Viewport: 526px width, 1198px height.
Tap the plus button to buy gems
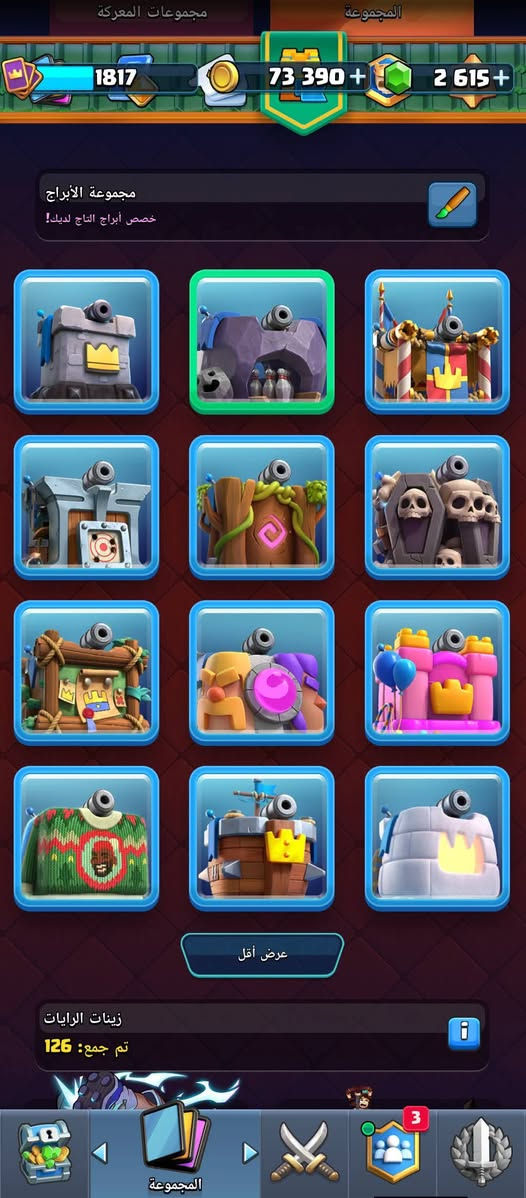(501, 76)
